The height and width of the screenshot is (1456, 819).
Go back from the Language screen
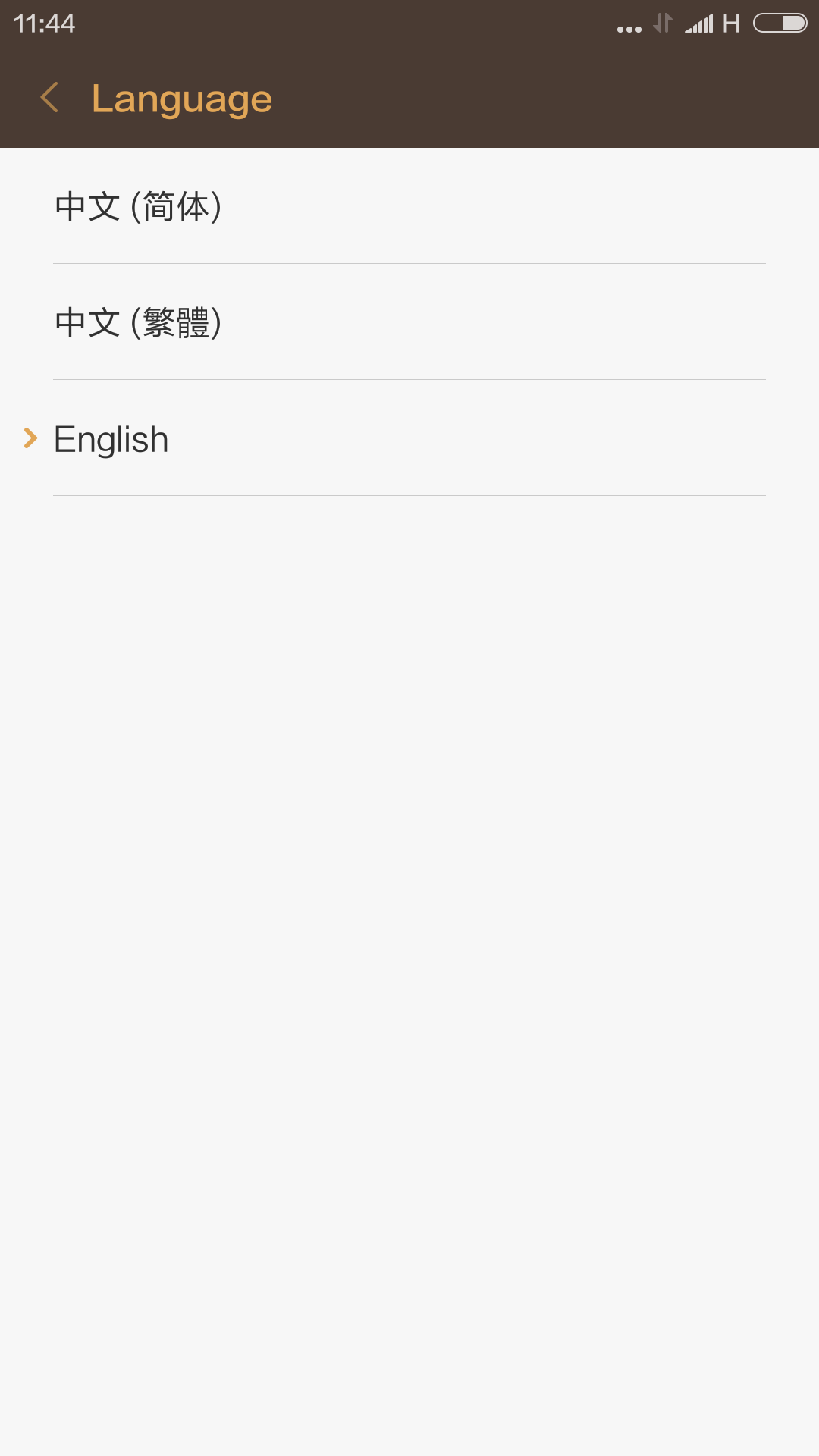click(50, 98)
